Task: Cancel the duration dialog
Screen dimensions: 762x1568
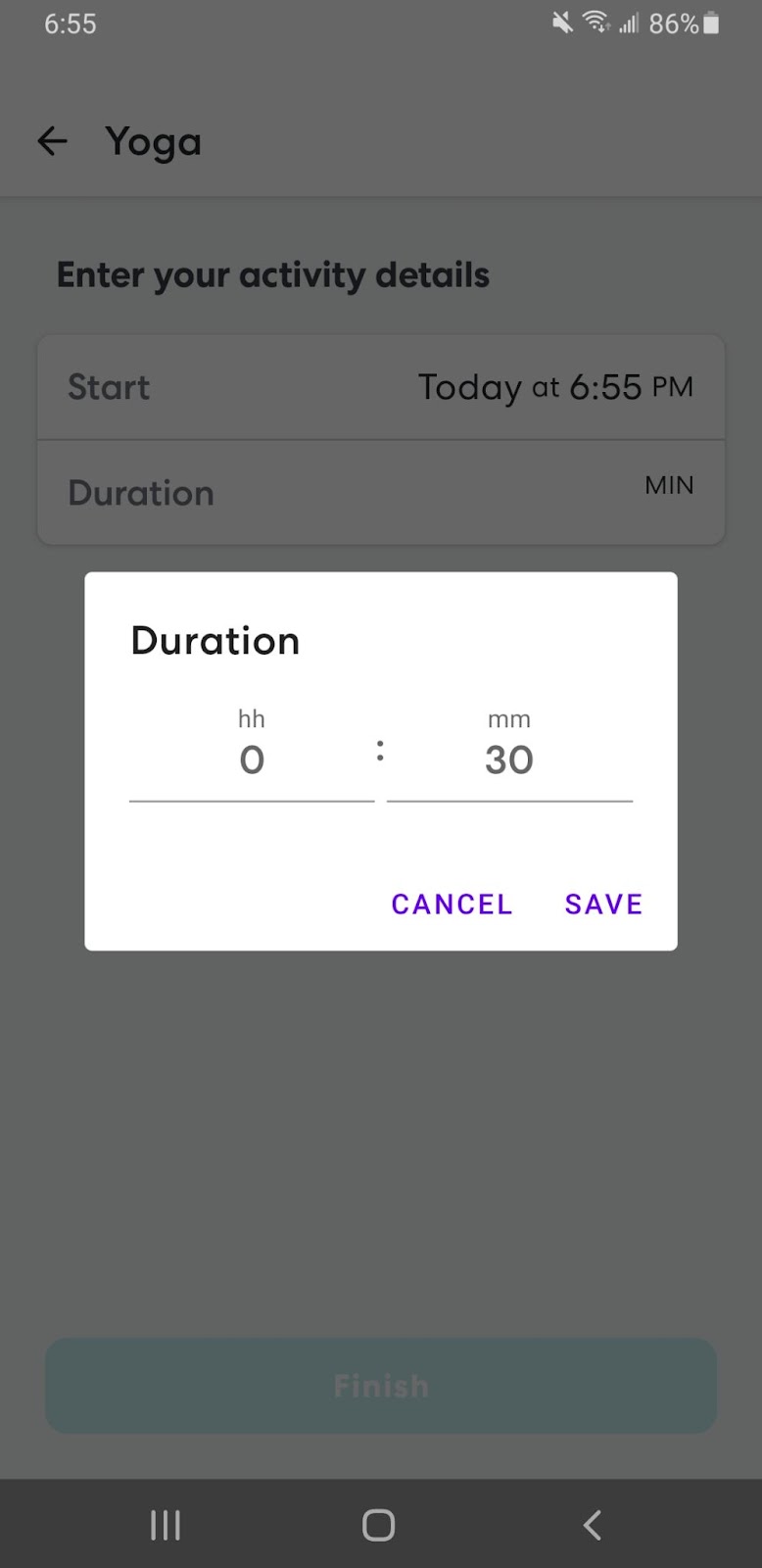Action: coord(452,904)
